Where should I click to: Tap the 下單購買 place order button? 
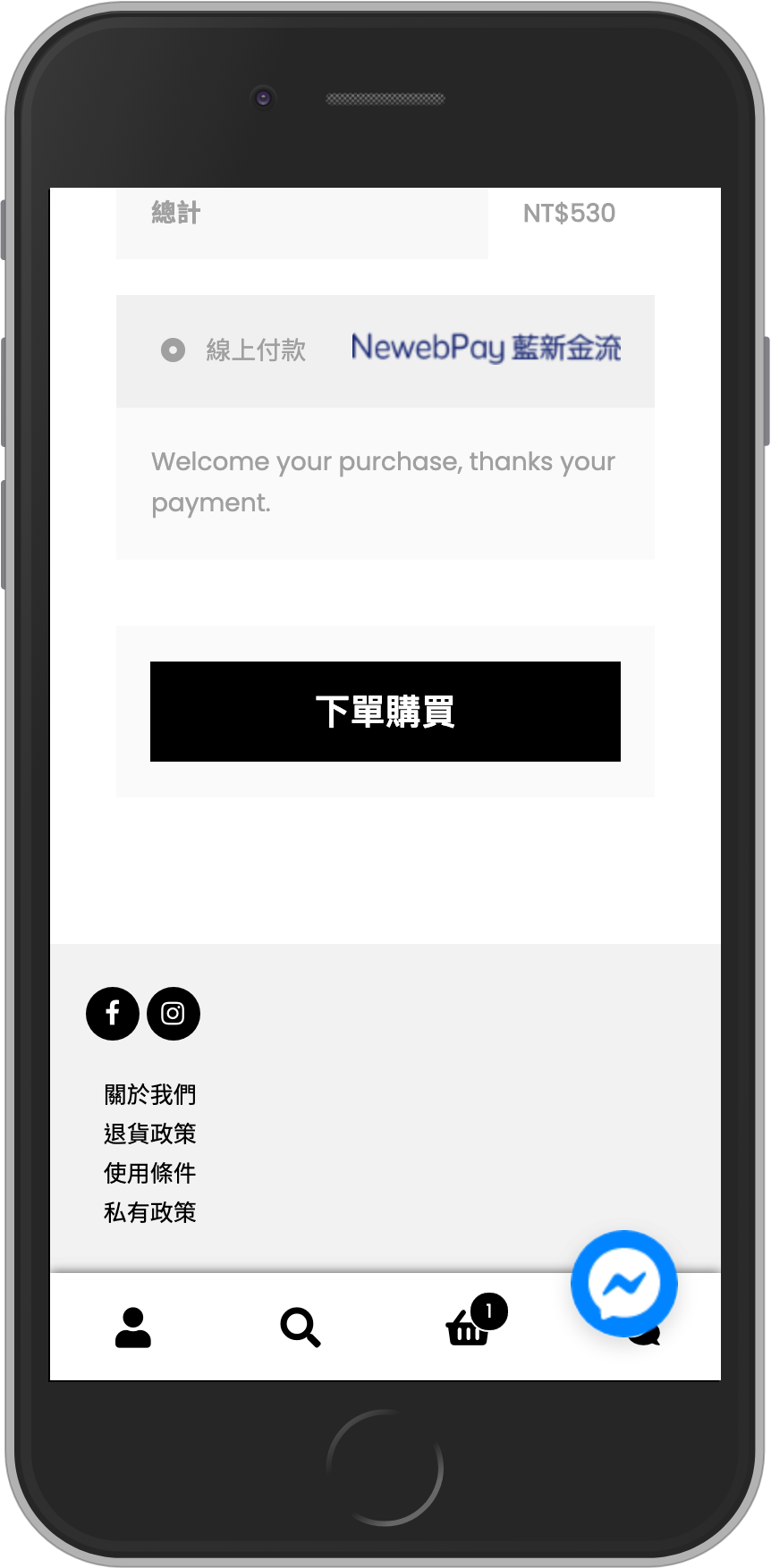click(385, 712)
